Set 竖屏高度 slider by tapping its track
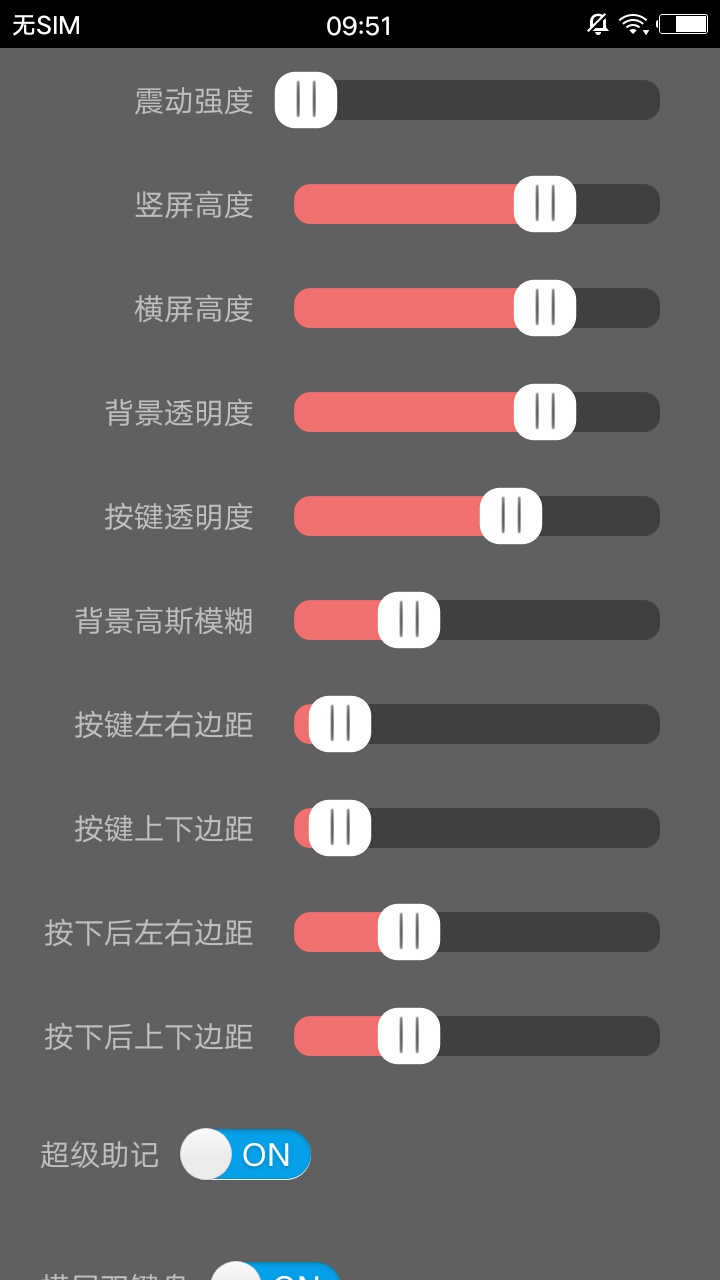The height and width of the screenshot is (1280, 720). pos(476,204)
